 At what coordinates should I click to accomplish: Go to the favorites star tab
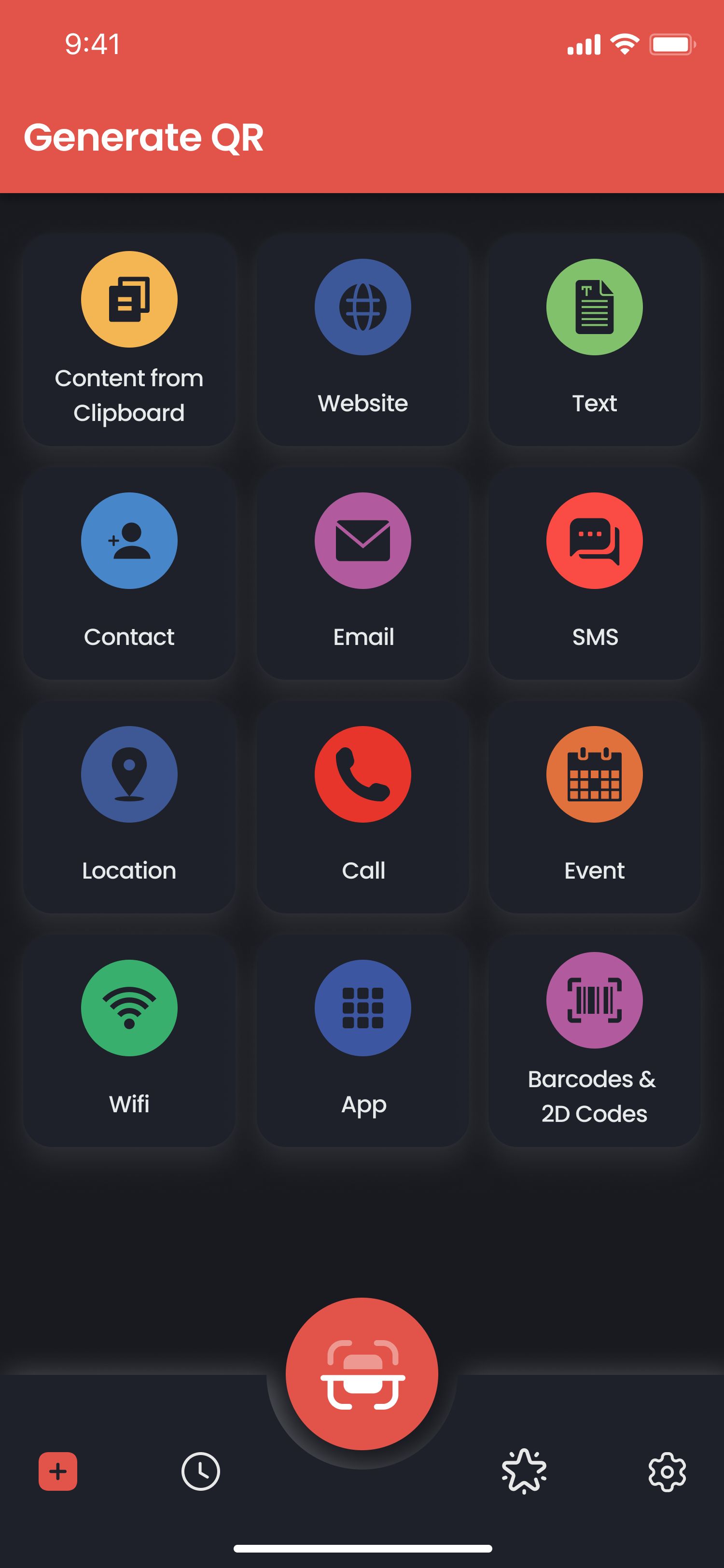point(524,1471)
